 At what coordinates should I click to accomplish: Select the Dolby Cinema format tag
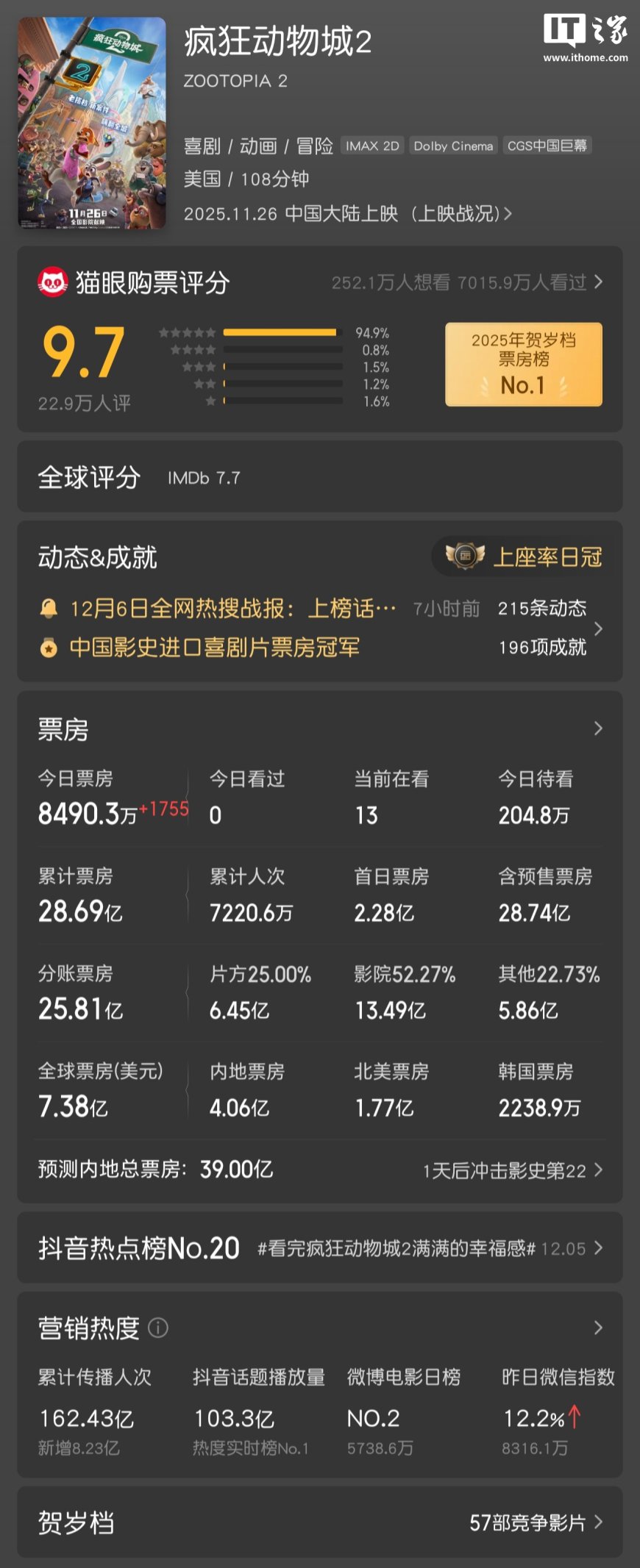[453, 146]
